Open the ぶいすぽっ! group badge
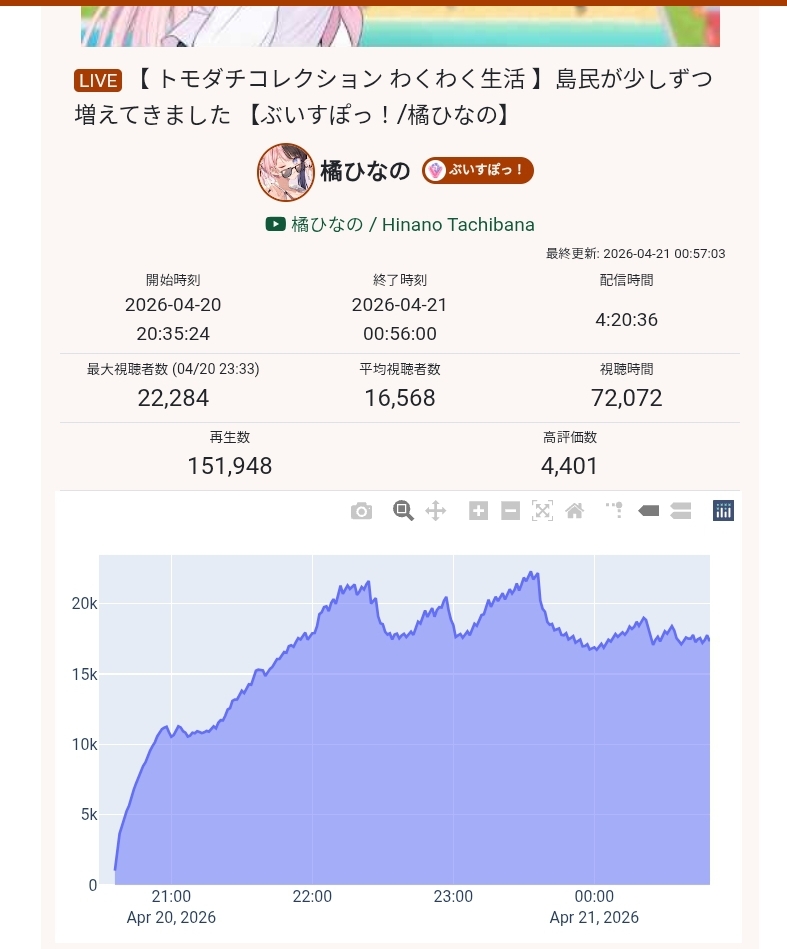Image resolution: width=787 pixels, height=949 pixels. click(478, 171)
